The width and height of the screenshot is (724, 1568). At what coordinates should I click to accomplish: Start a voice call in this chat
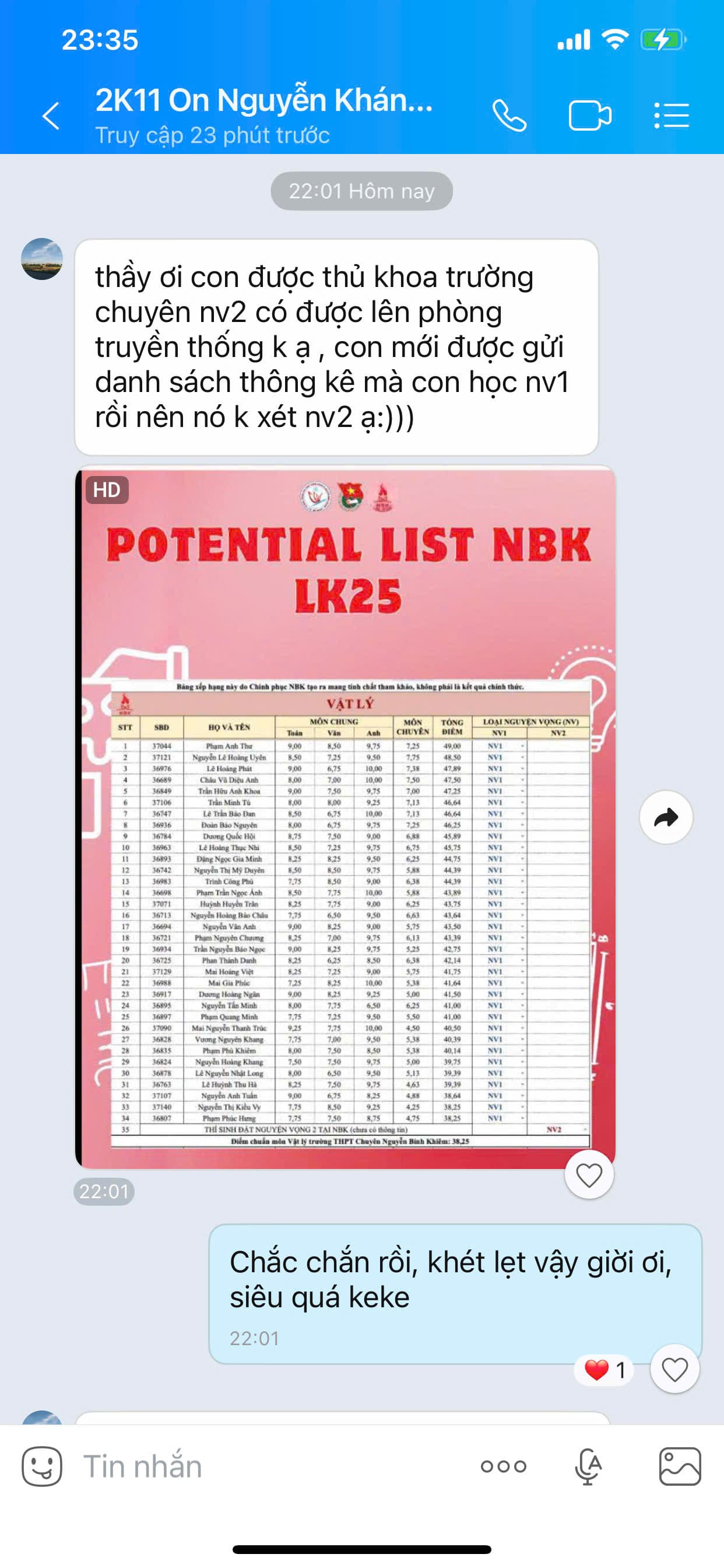click(509, 116)
